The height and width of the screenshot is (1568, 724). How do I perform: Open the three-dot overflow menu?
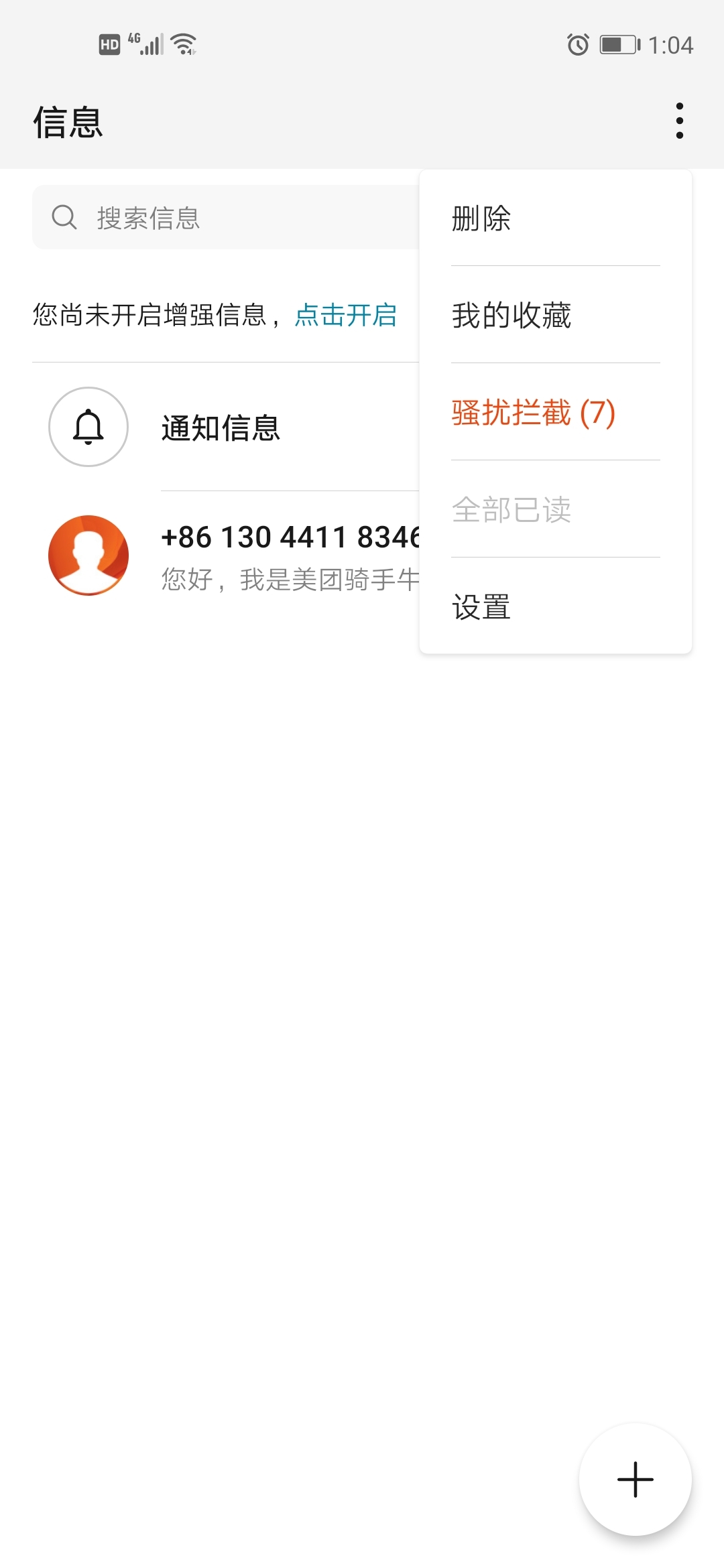point(680,121)
